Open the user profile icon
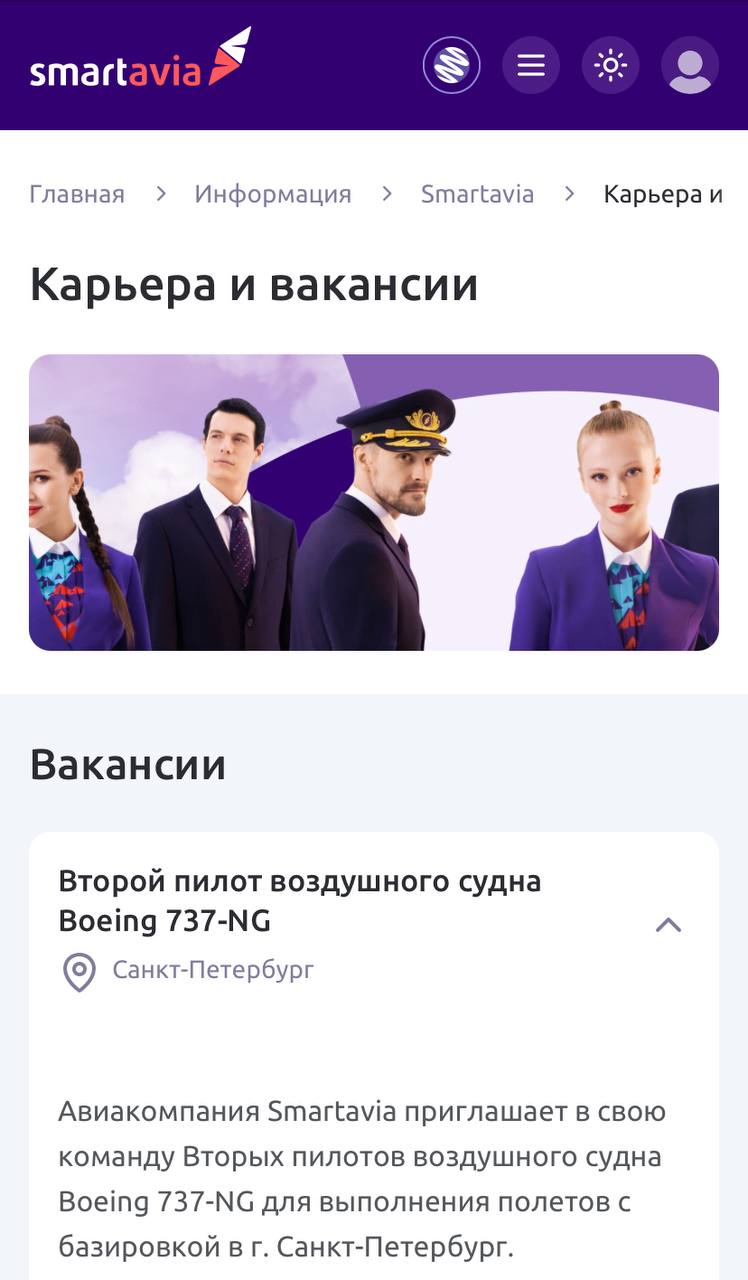748x1280 pixels. tap(690, 66)
